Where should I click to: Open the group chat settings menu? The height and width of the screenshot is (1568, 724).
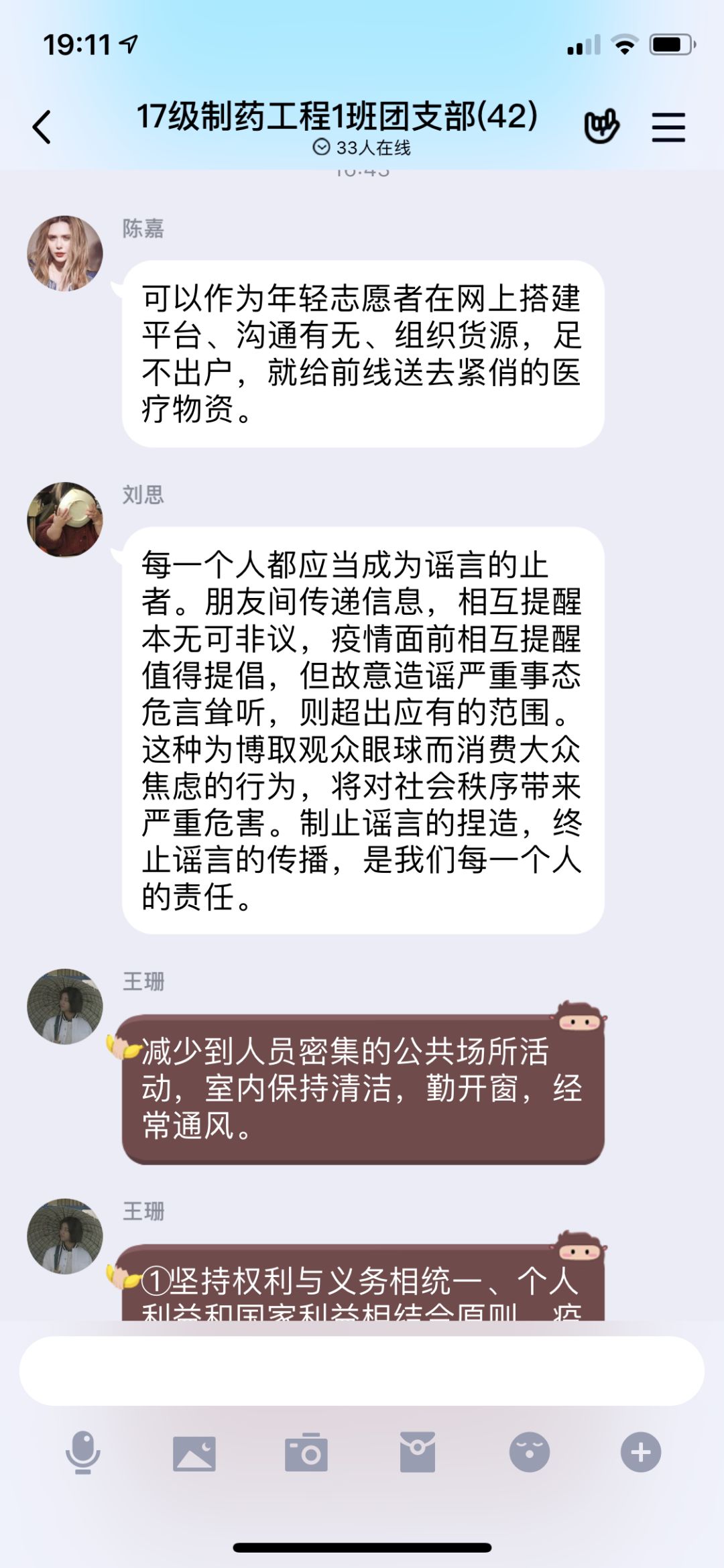tap(668, 127)
